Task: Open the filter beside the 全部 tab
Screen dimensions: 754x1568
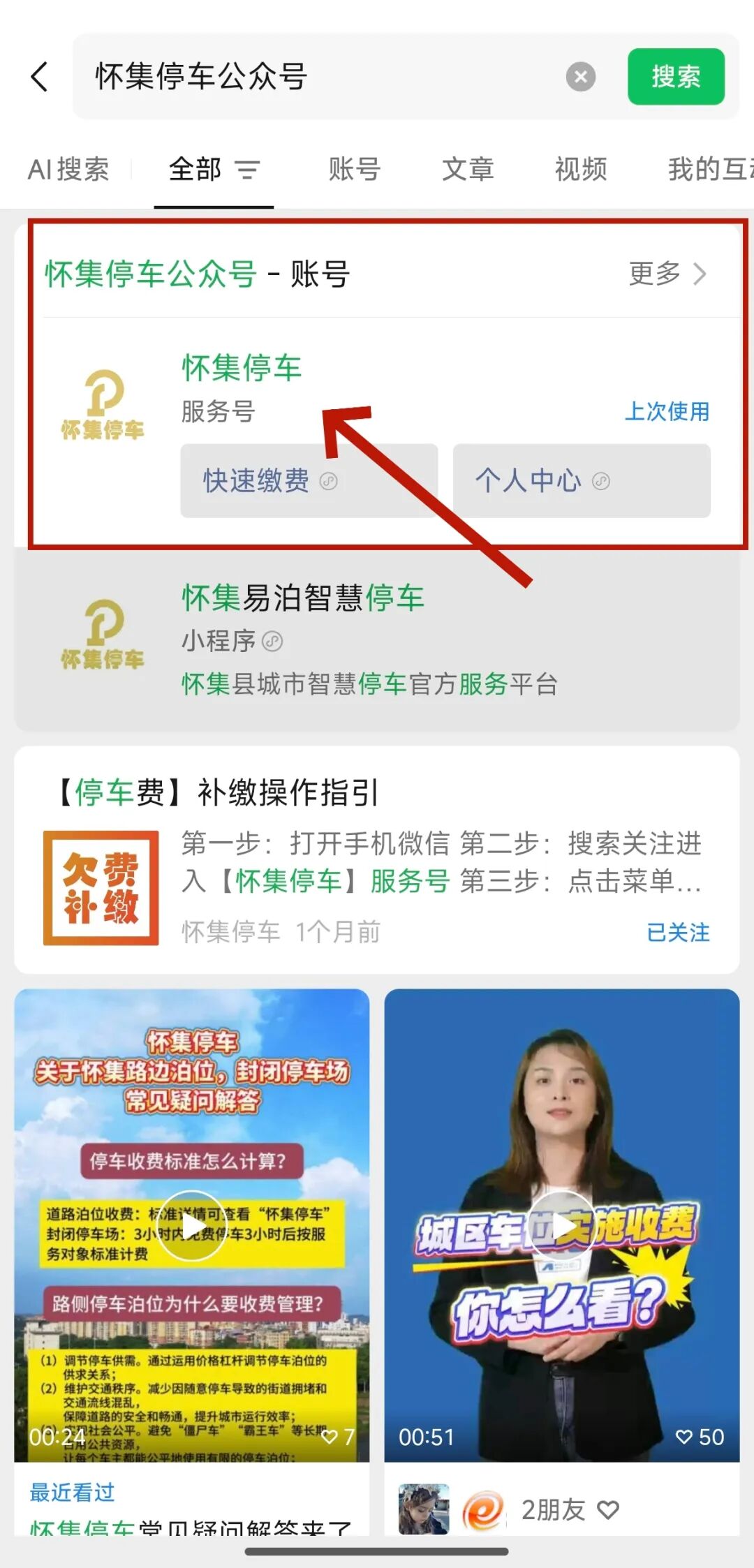Action: point(250,170)
